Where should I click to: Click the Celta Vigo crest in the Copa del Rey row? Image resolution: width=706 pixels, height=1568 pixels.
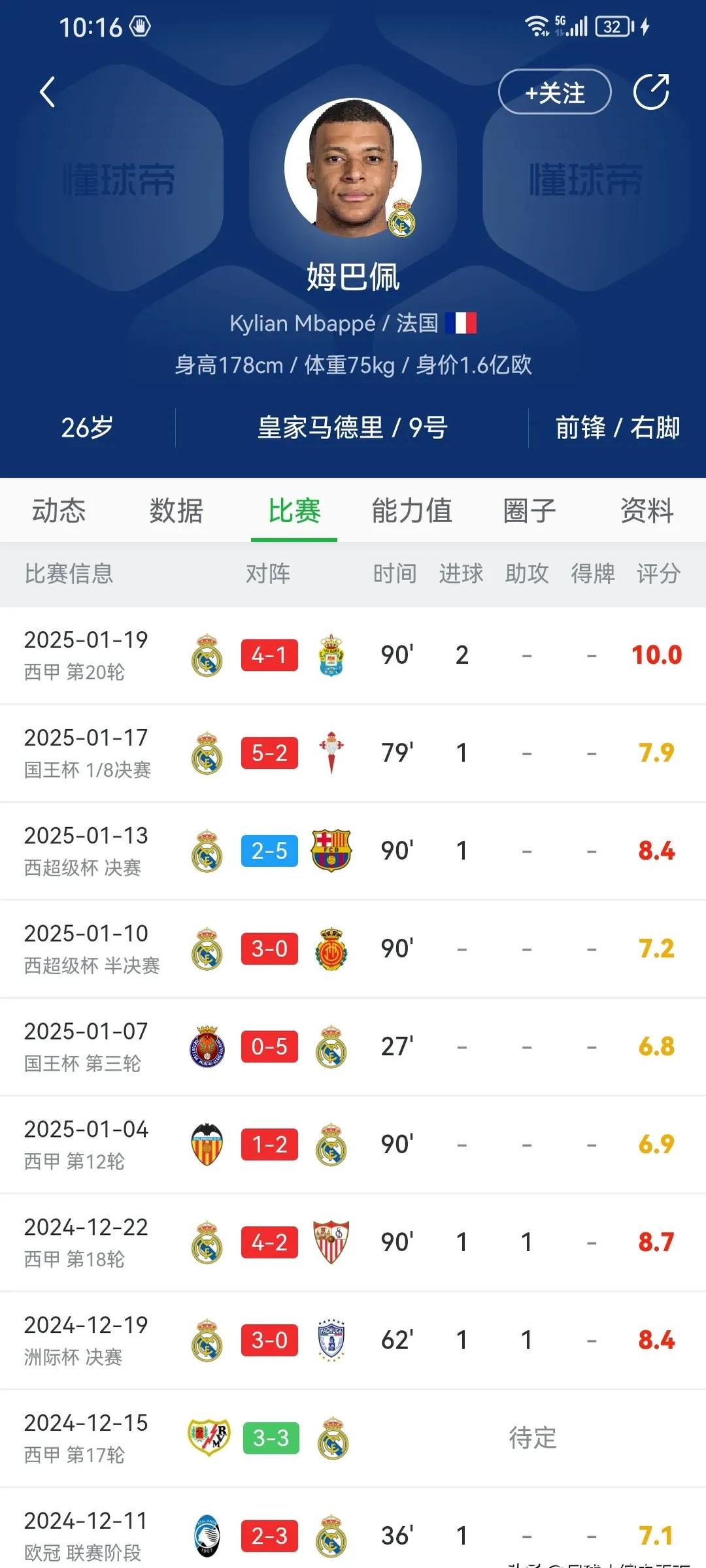(333, 753)
